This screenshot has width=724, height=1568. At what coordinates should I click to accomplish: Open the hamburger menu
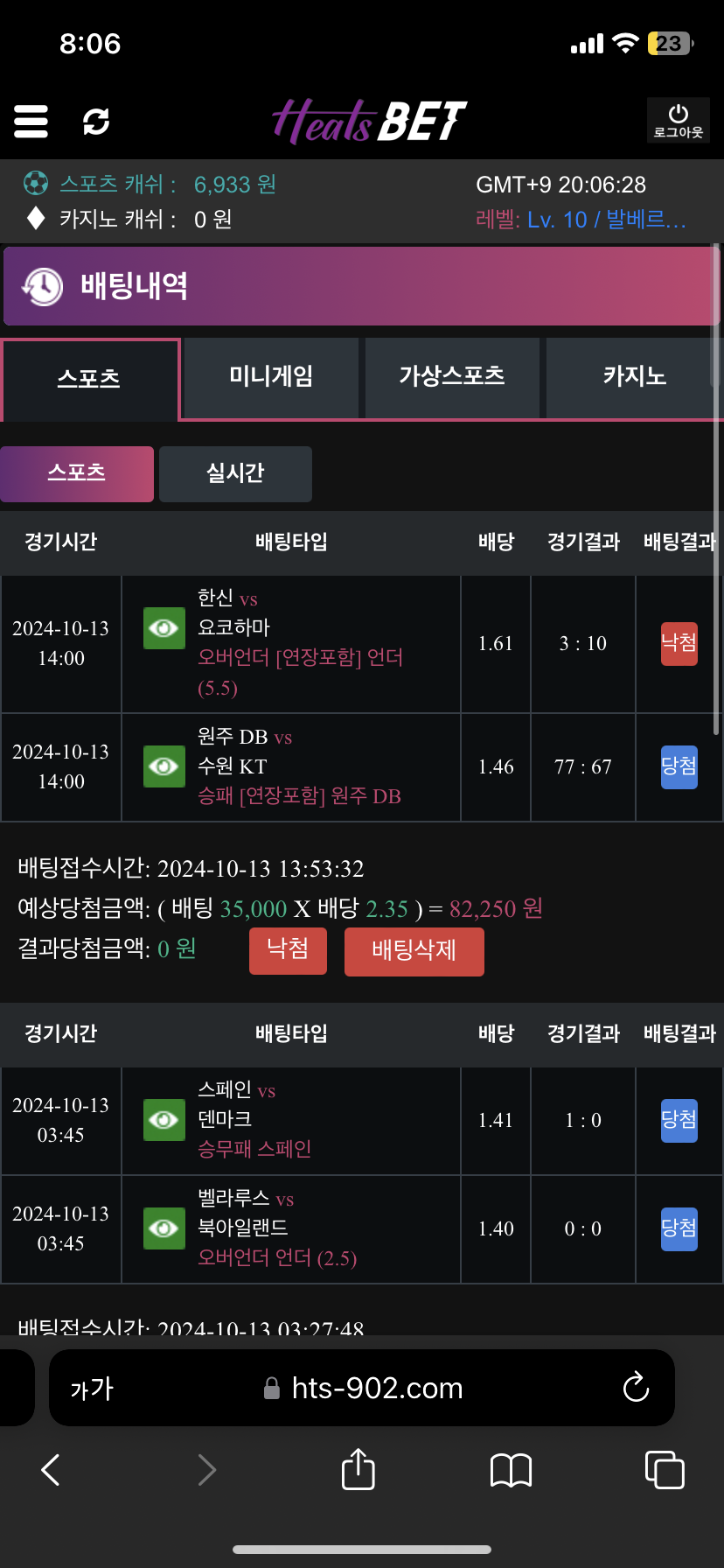[x=31, y=122]
